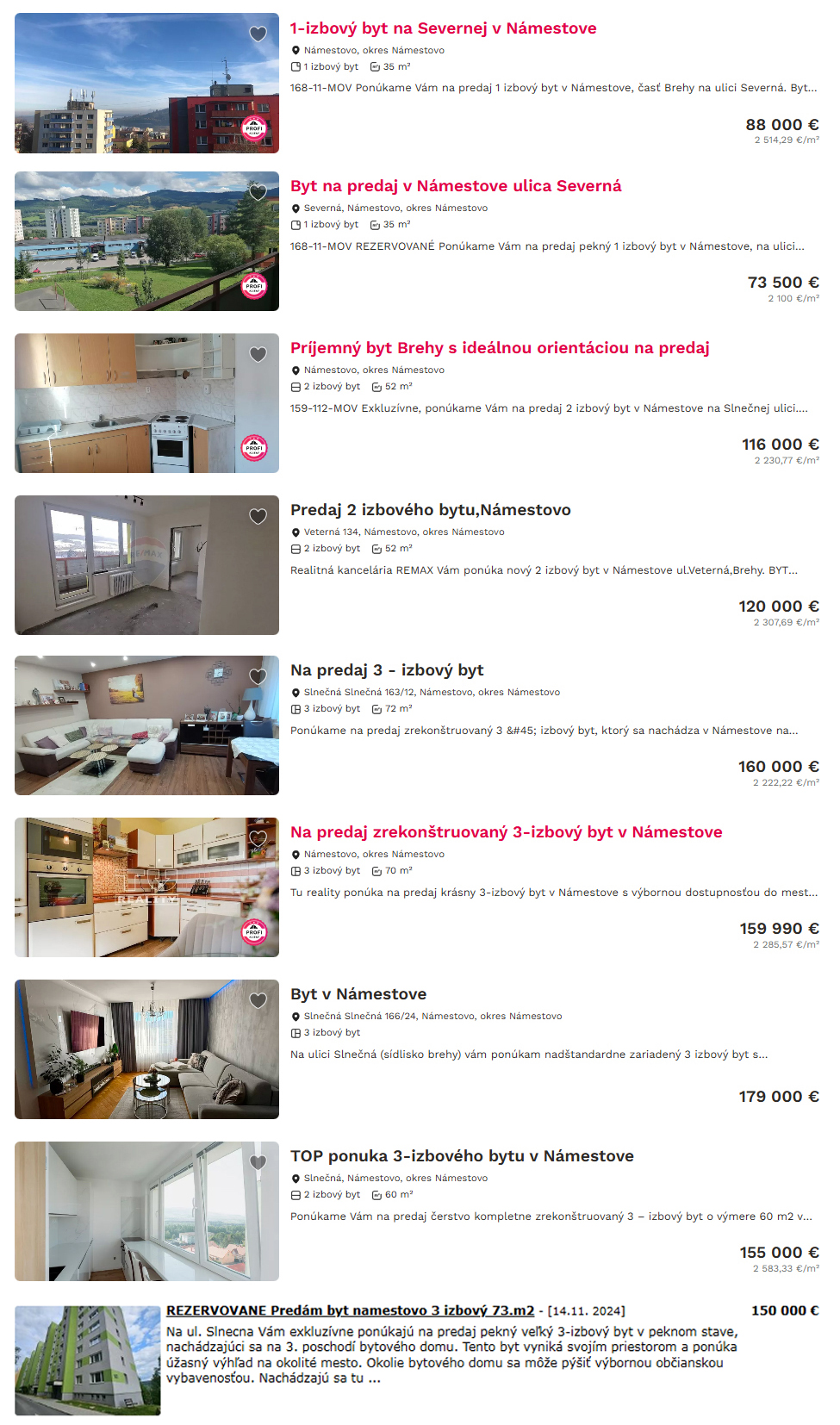Favorite the 155 000 € TOP ponuka listing
Screen dimensions: 840x1425
(x=258, y=1162)
